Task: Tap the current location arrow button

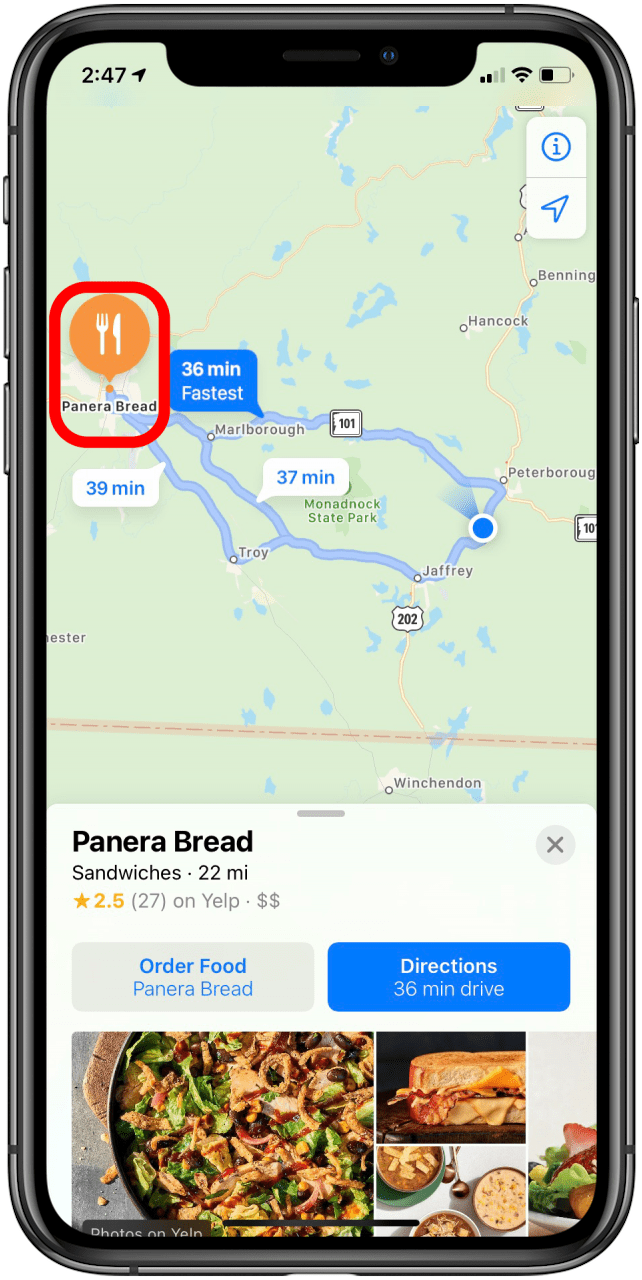Action: [x=555, y=208]
